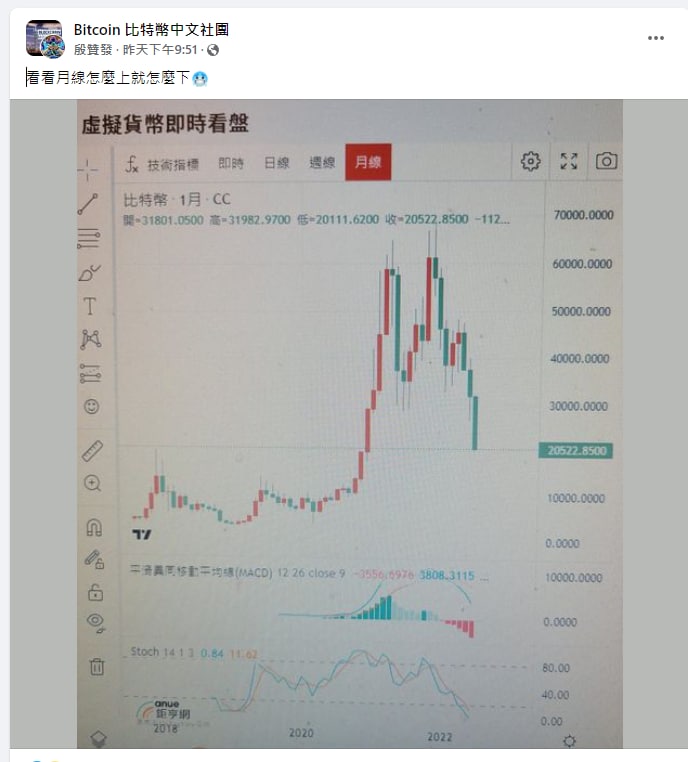The width and height of the screenshot is (688, 762).
Task: View poster 殷贊發's profile
Action: pyautogui.click(x=94, y=50)
